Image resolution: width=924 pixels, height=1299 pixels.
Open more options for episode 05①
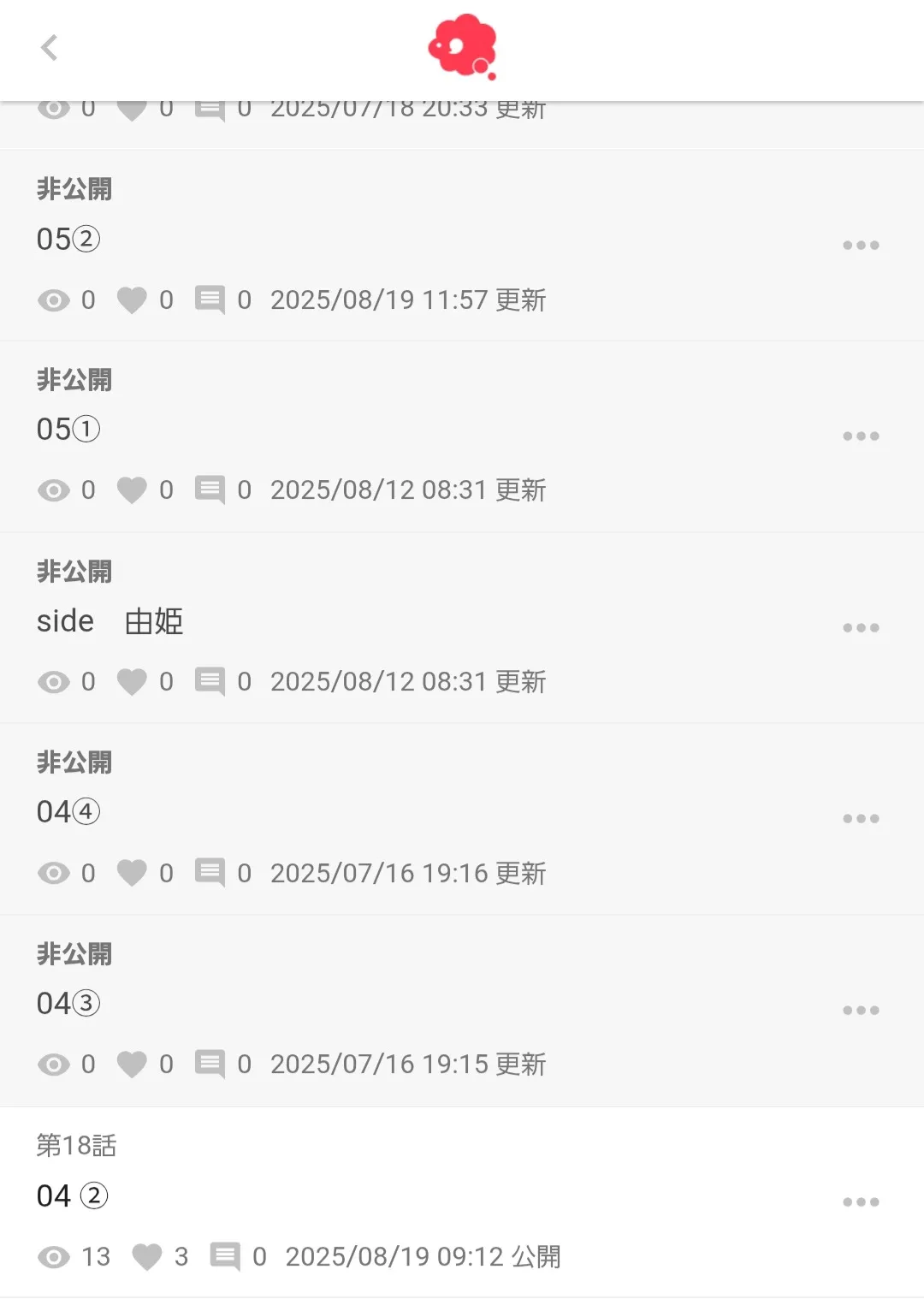point(861,436)
